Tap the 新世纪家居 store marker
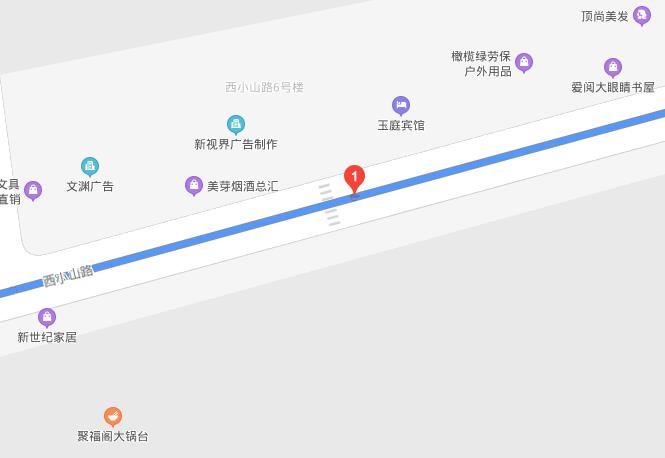 (x=47, y=317)
